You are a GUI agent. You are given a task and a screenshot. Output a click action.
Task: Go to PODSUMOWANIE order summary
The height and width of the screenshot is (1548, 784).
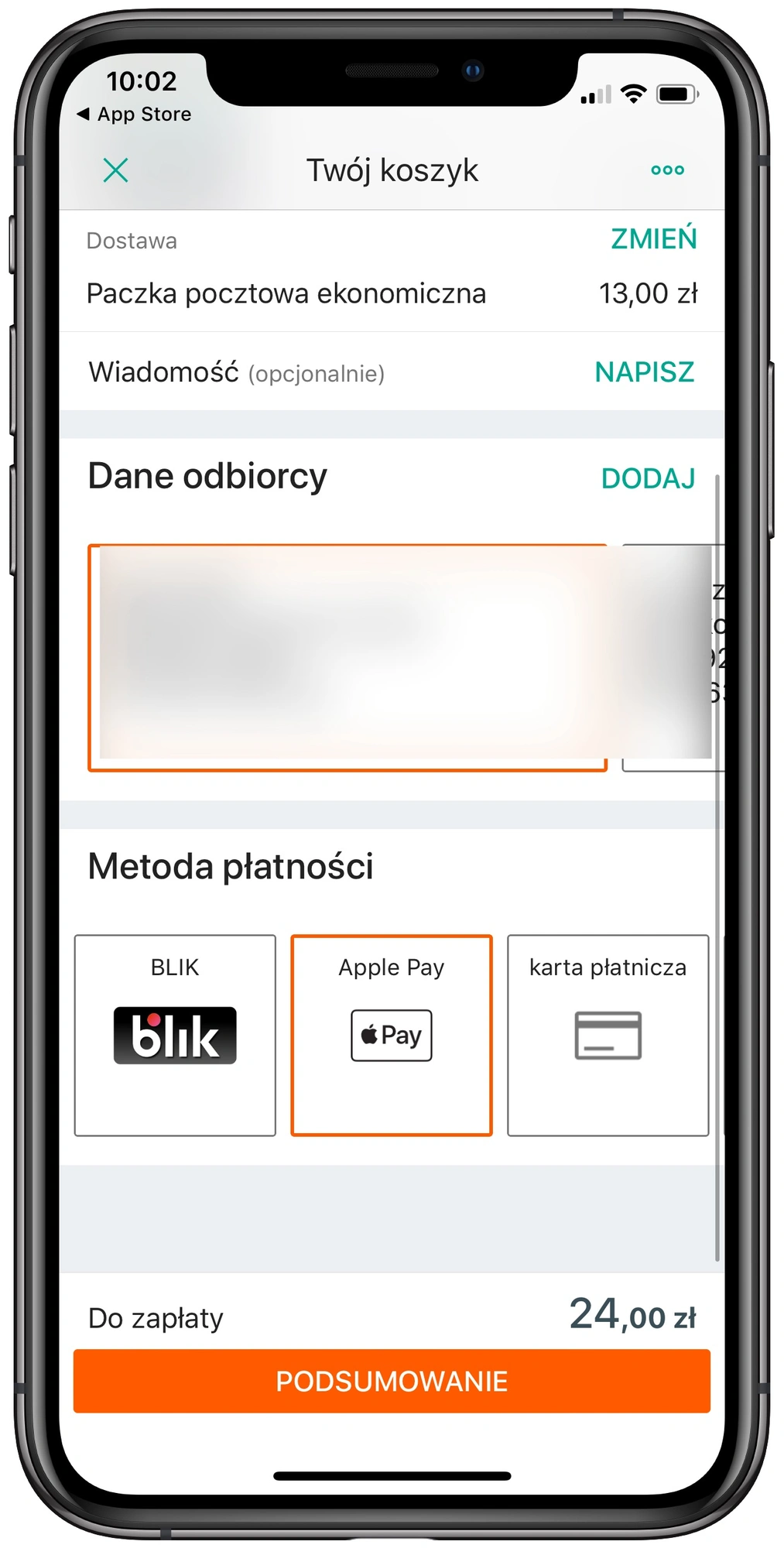point(392,1381)
